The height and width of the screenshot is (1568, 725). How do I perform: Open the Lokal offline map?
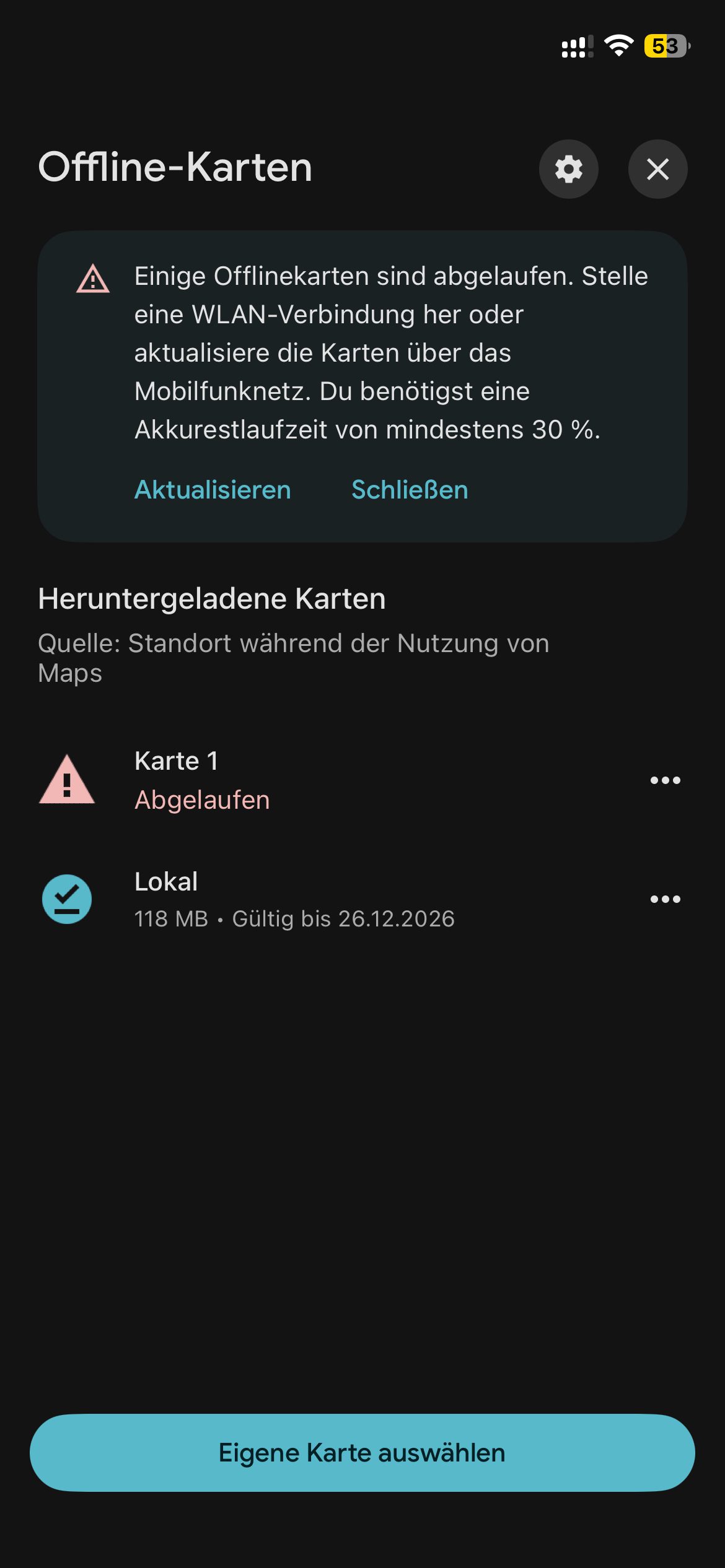click(294, 899)
